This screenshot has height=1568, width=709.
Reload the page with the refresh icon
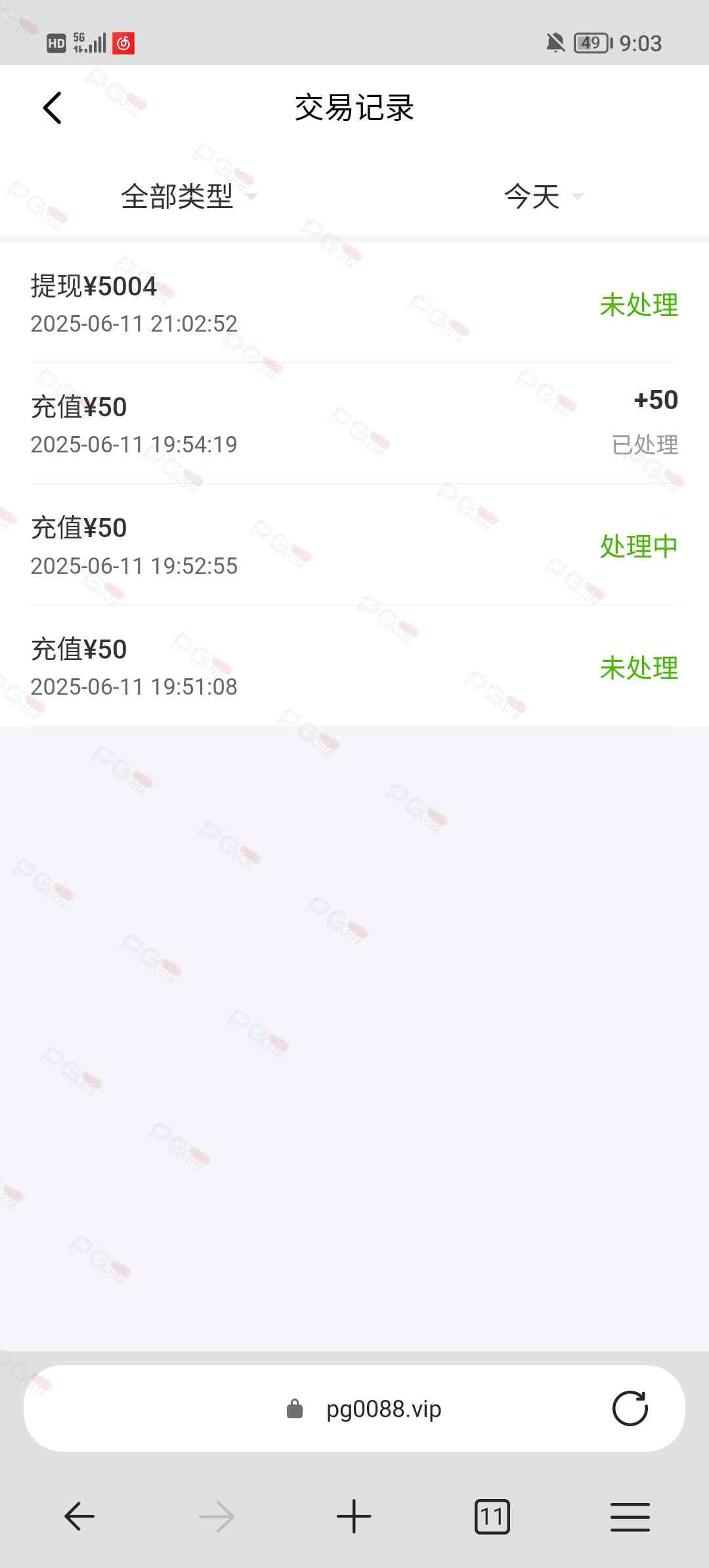click(630, 1408)
